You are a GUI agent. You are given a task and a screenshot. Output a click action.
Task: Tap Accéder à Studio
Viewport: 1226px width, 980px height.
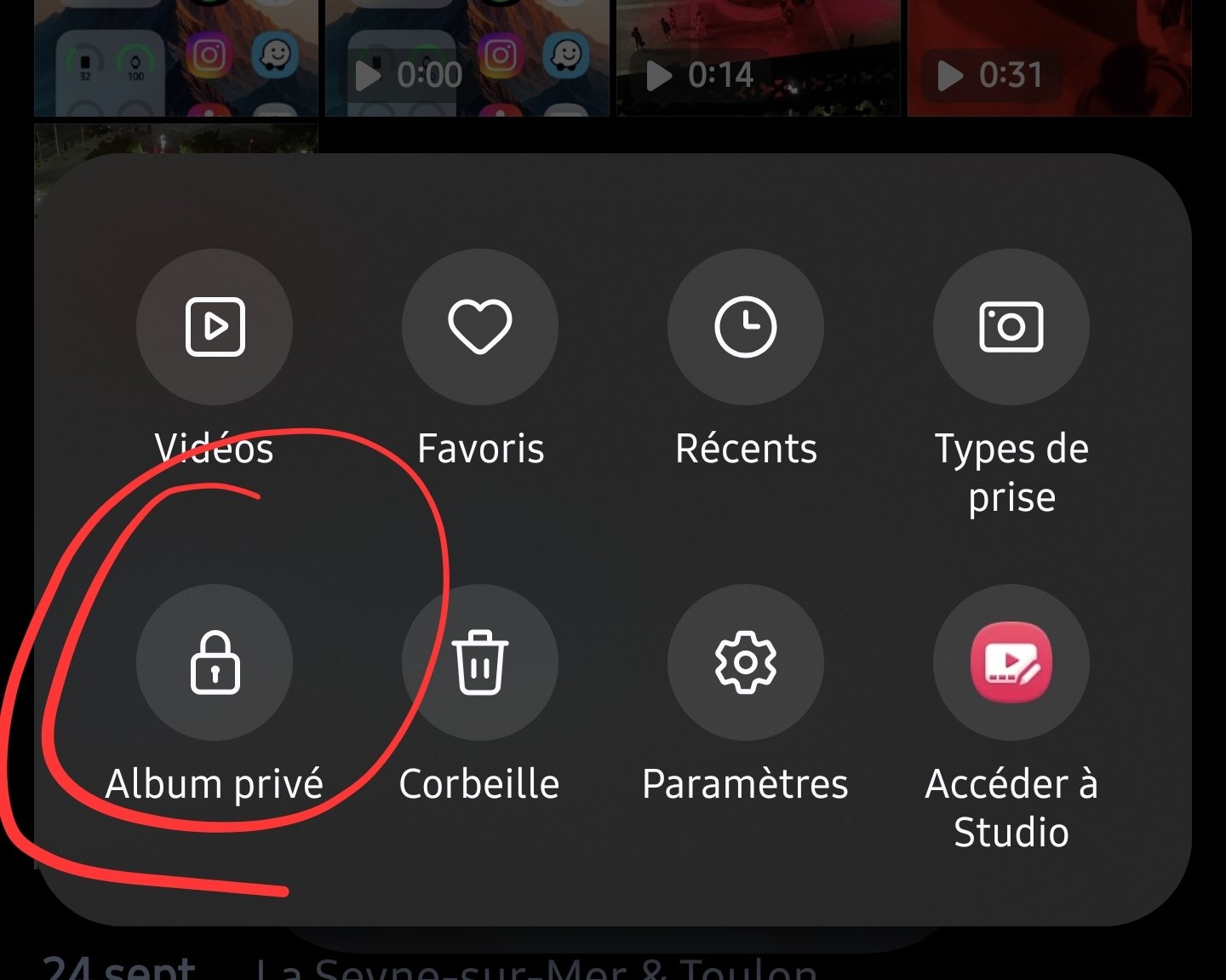tap(1011, 662)
